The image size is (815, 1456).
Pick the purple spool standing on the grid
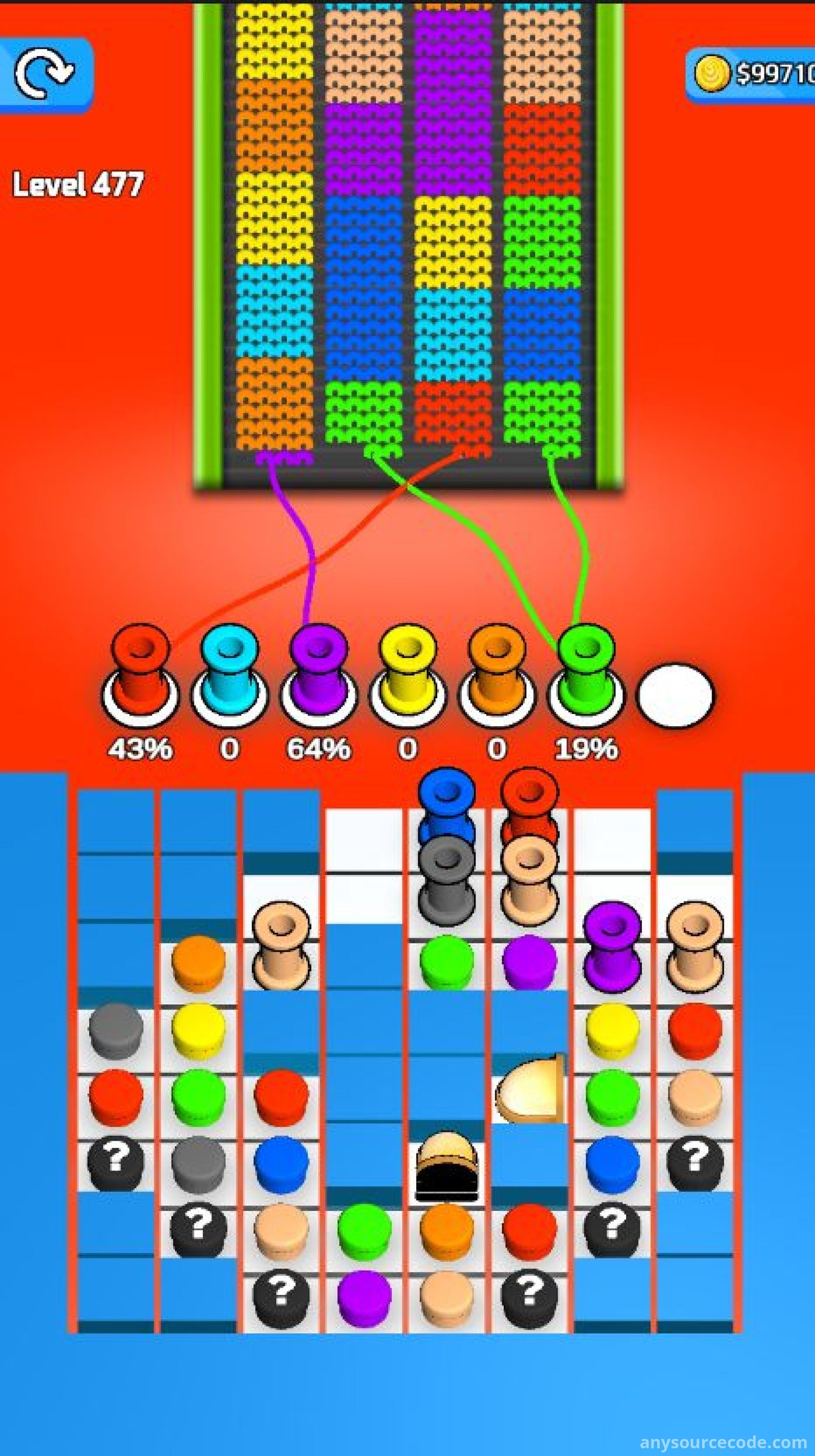click(x=612, y=947)
